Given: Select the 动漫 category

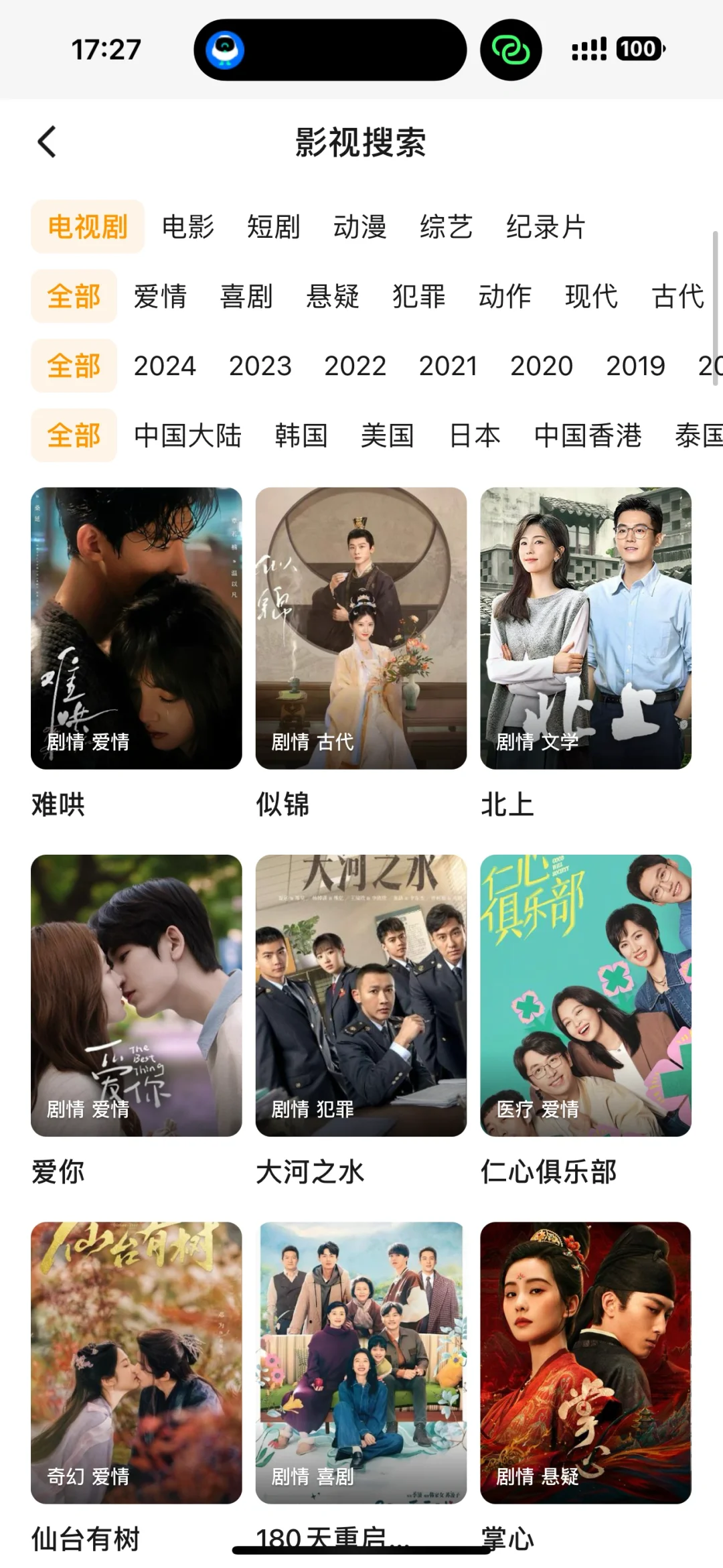Looking at the screenshot, I should click(x=359, y=227).
